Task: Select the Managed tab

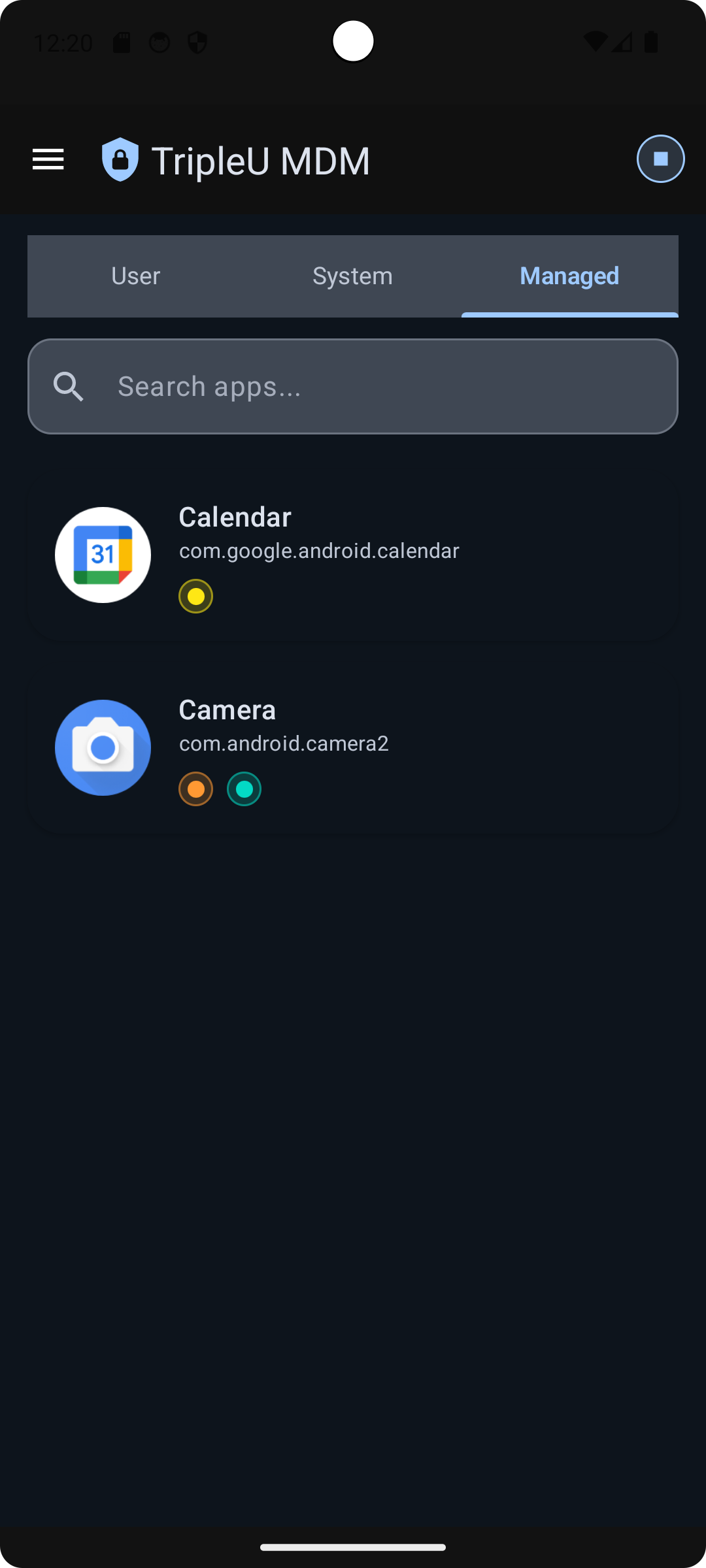Action: point(569,276)
